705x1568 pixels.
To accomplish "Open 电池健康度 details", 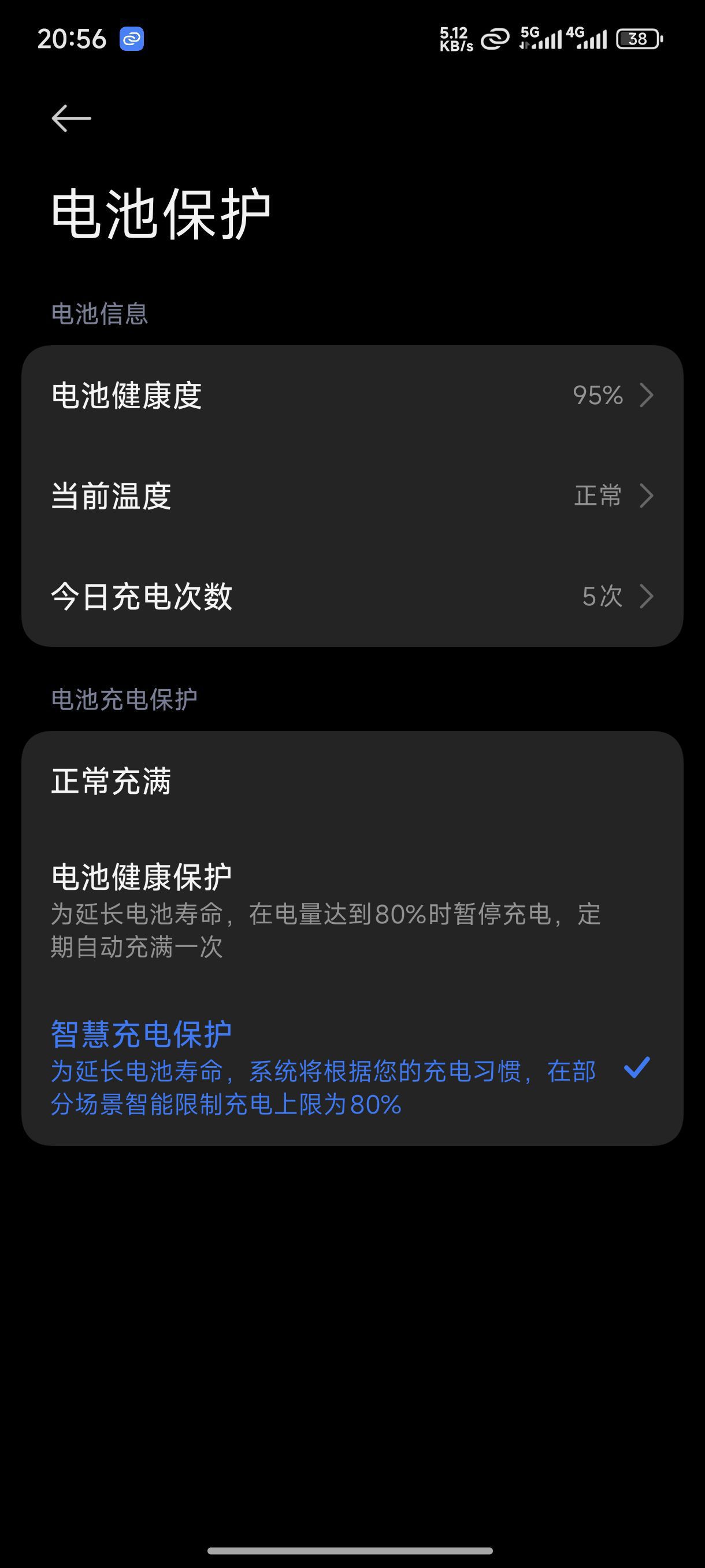I will point(351,395).
